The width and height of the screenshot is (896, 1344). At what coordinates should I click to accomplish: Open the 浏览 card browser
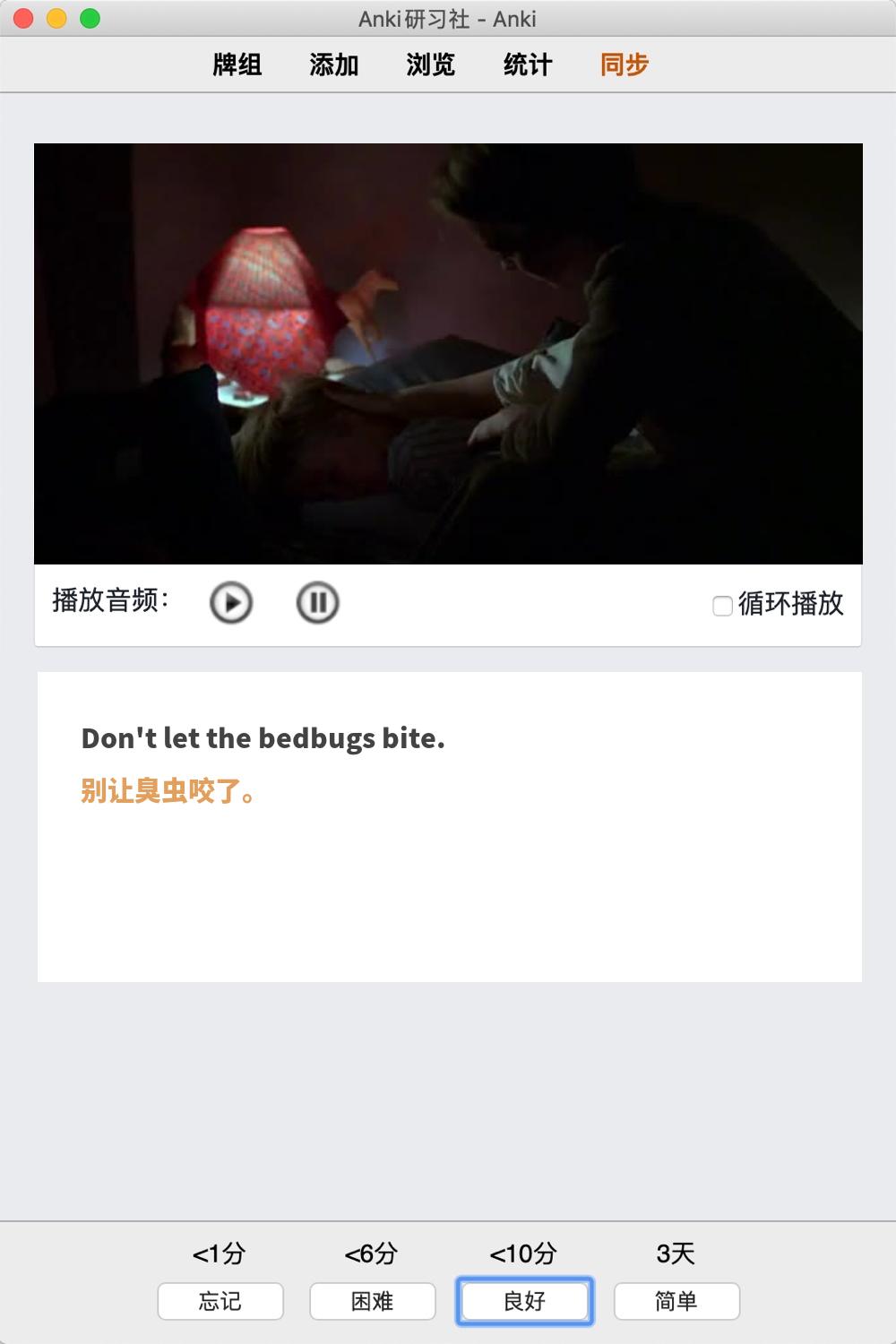[x=431, y=65]
